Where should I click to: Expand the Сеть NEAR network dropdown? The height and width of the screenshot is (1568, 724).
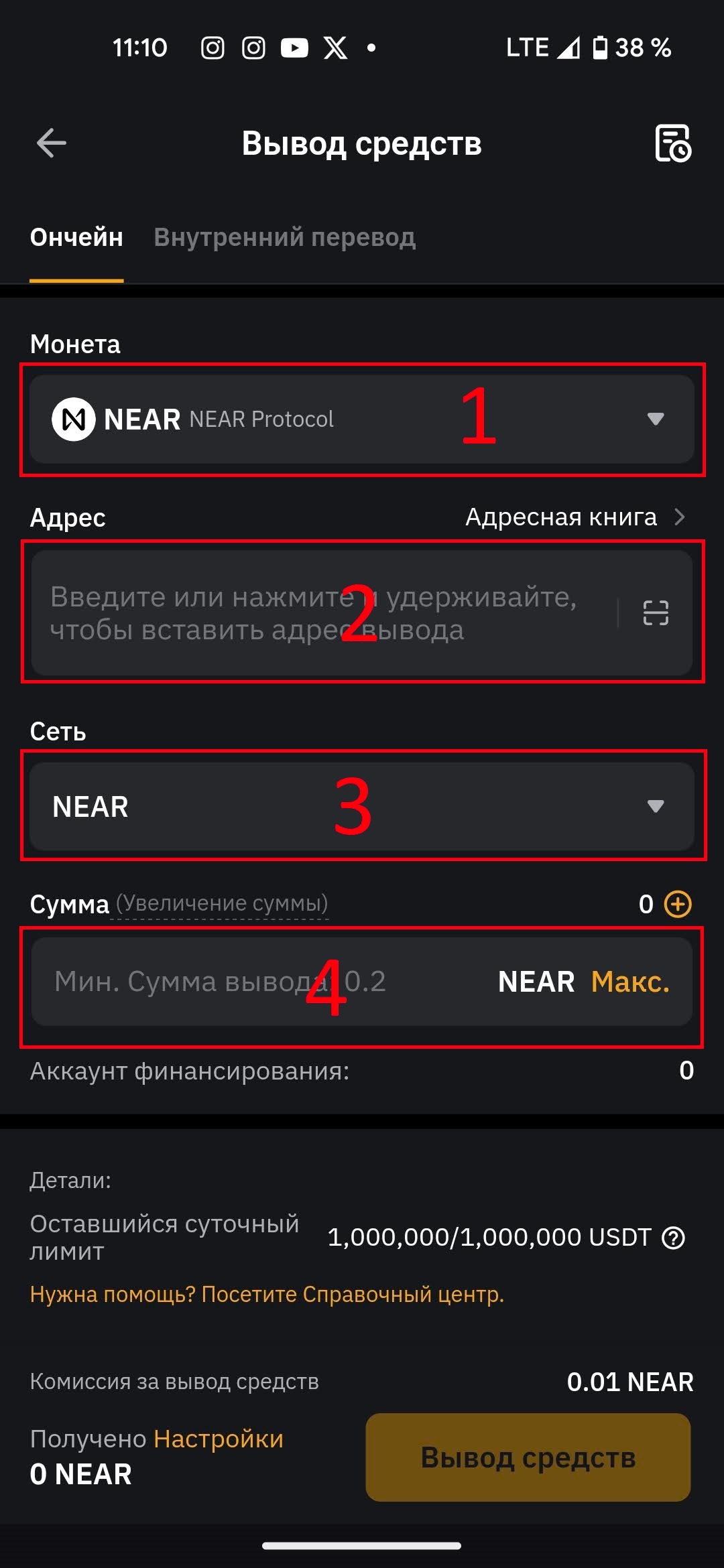[362, 806]
